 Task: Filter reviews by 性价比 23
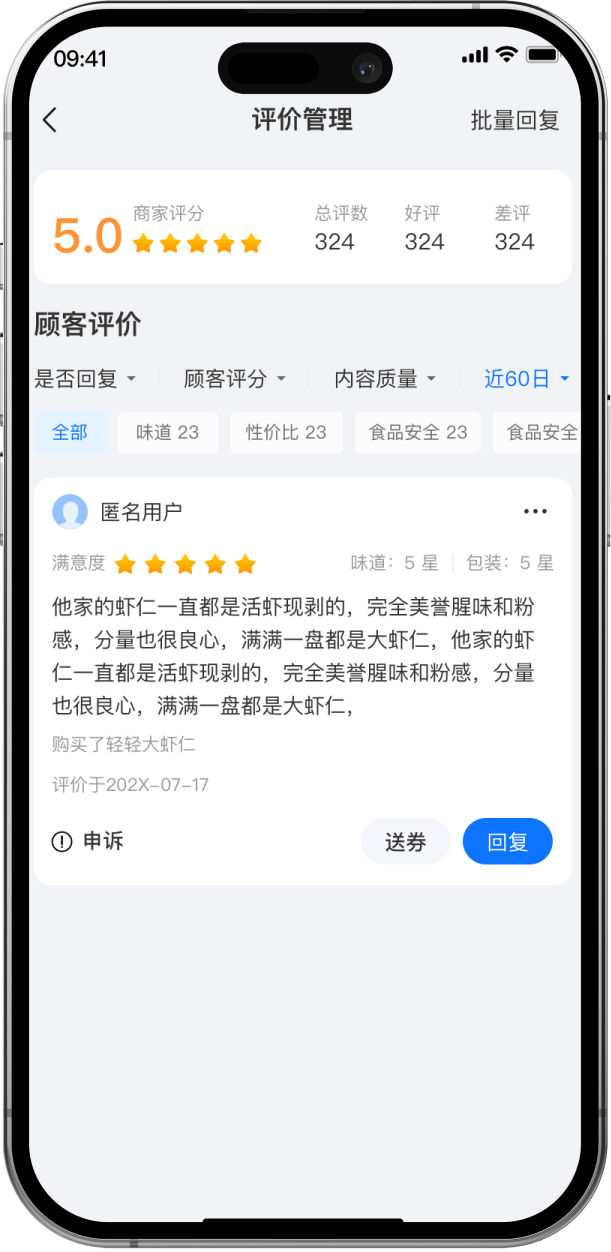pos(286,432)
